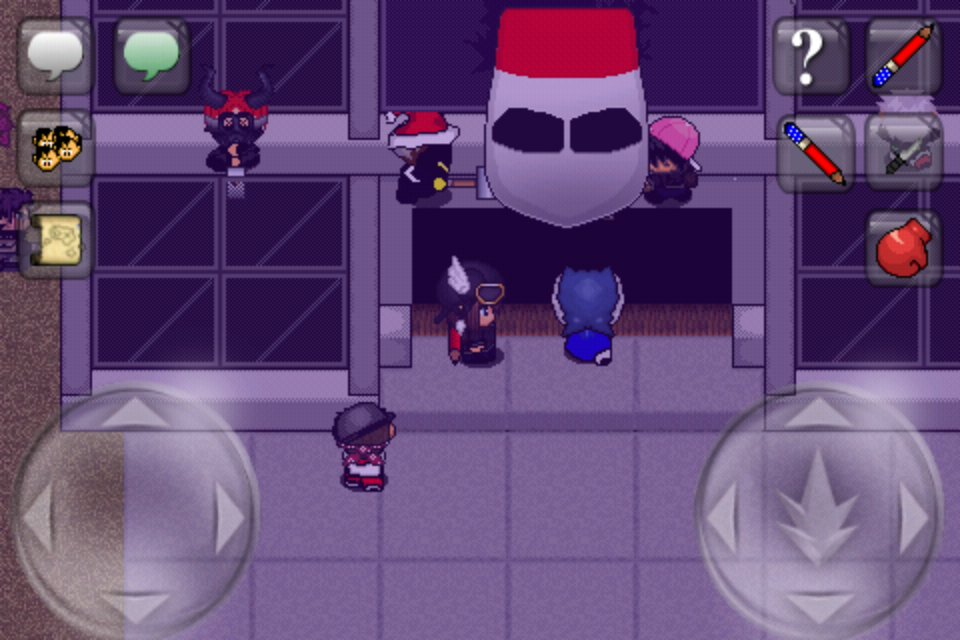This screenshot has height=640, width=960.
Task: Select the firework rocket below the help button
Action: click(815, 152)
